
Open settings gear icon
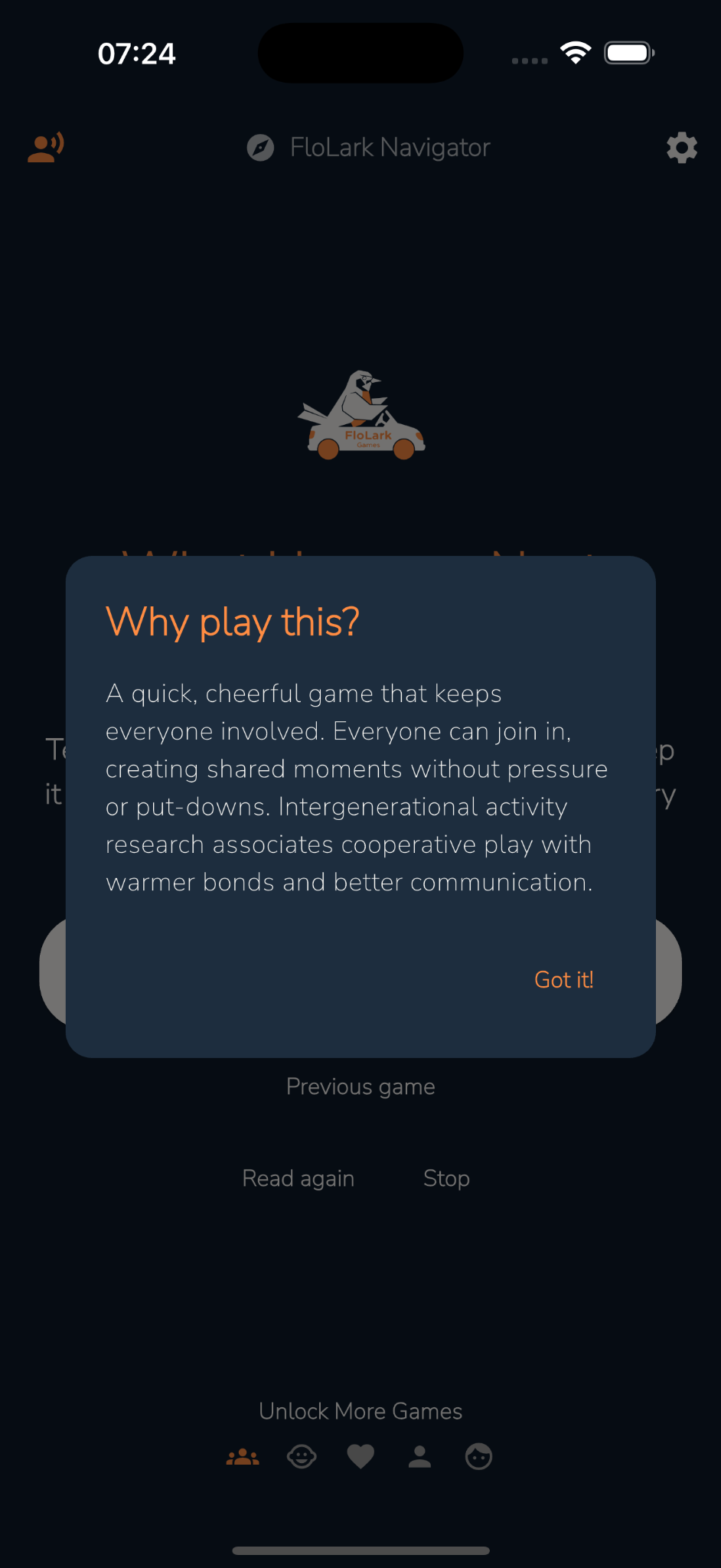pos(681,148)
